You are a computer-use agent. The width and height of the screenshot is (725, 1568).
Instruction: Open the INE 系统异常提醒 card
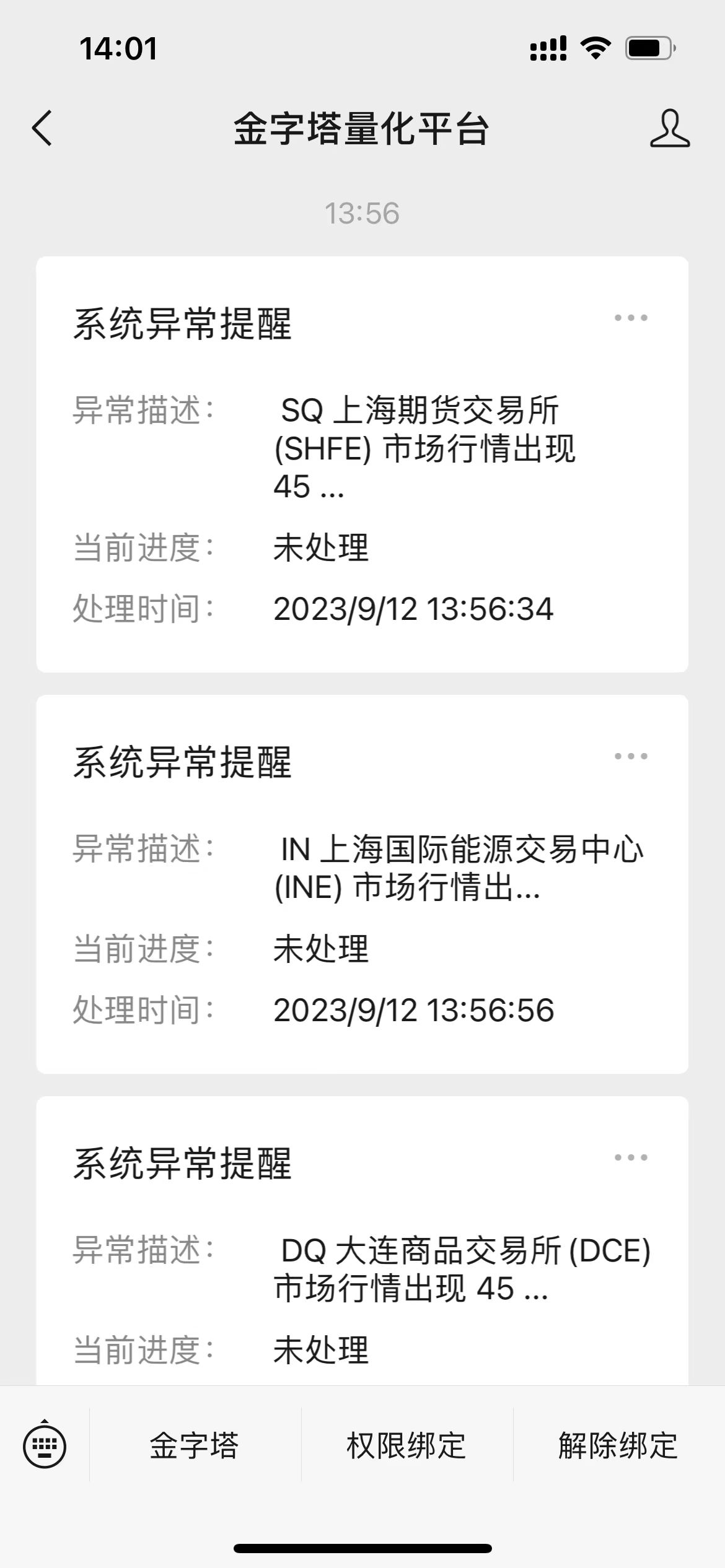point(362,886)
